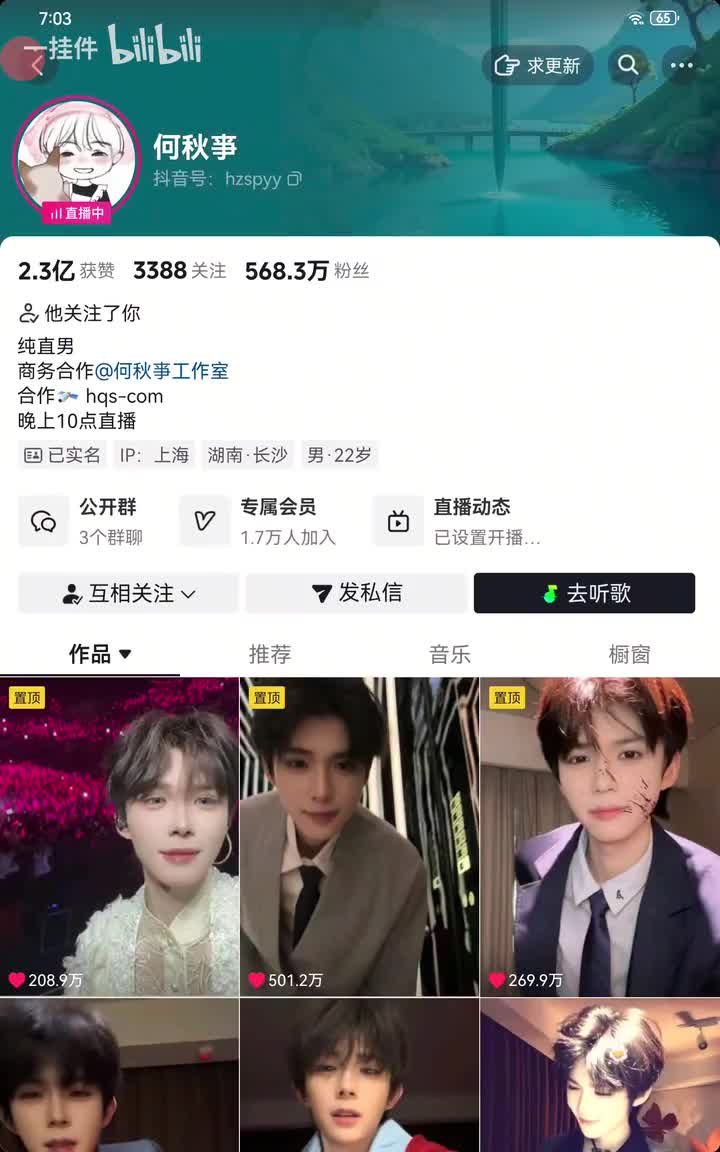720x1152 pixels.
Task: Switch to the 橱窗 tab
Action: click(629, 654)
